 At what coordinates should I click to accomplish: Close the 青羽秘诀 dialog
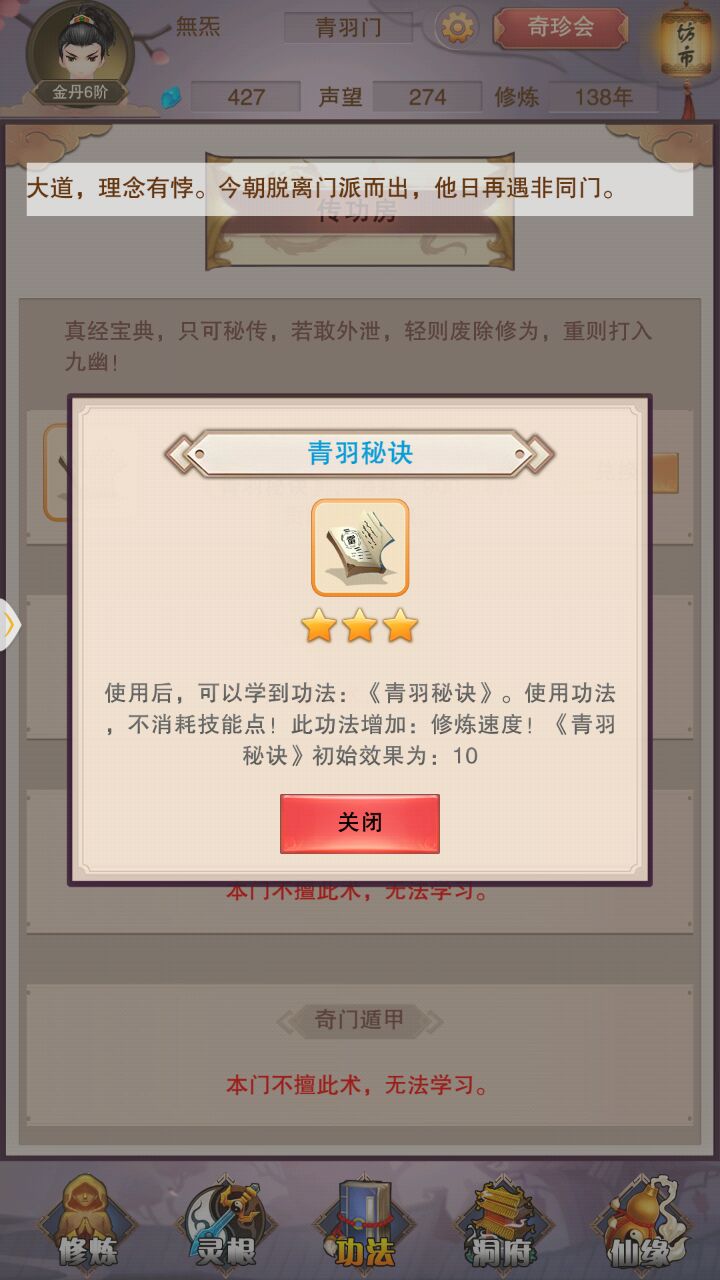coord(359,823)
